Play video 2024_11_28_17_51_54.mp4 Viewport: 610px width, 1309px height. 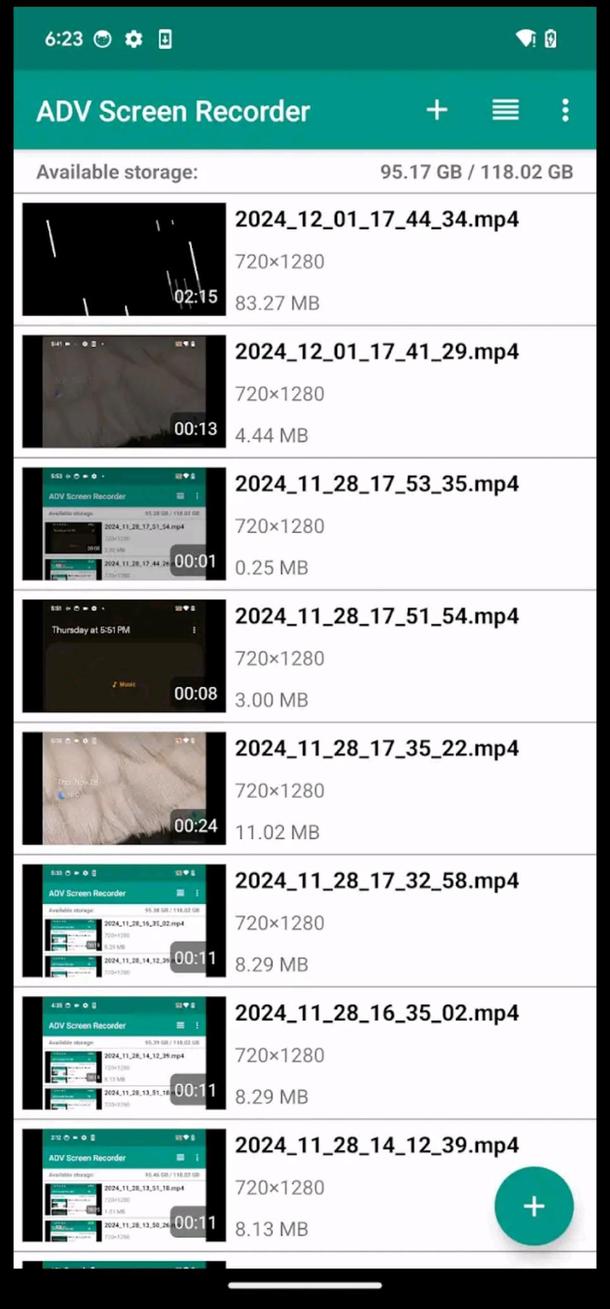(376, 616)
